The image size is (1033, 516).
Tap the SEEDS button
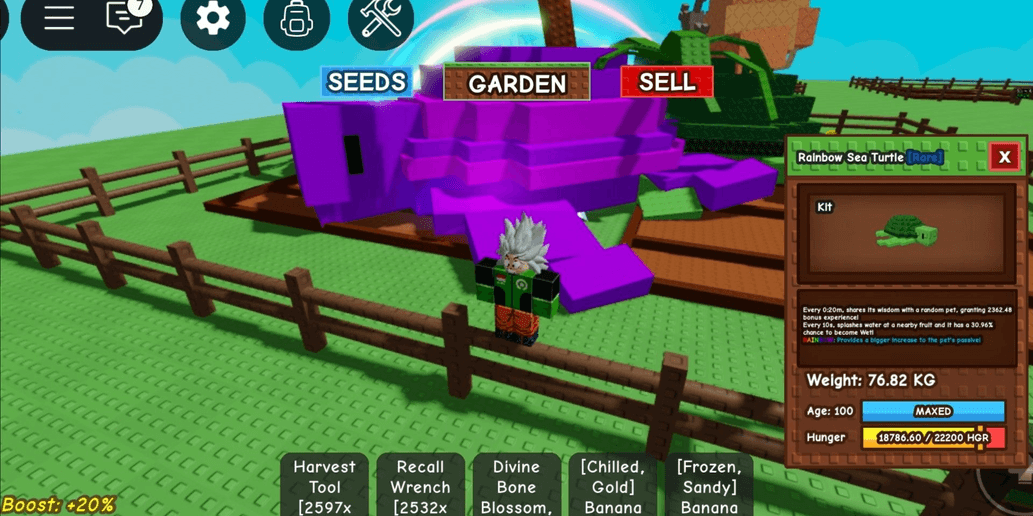pyautogui.click(x=367, y=82)
